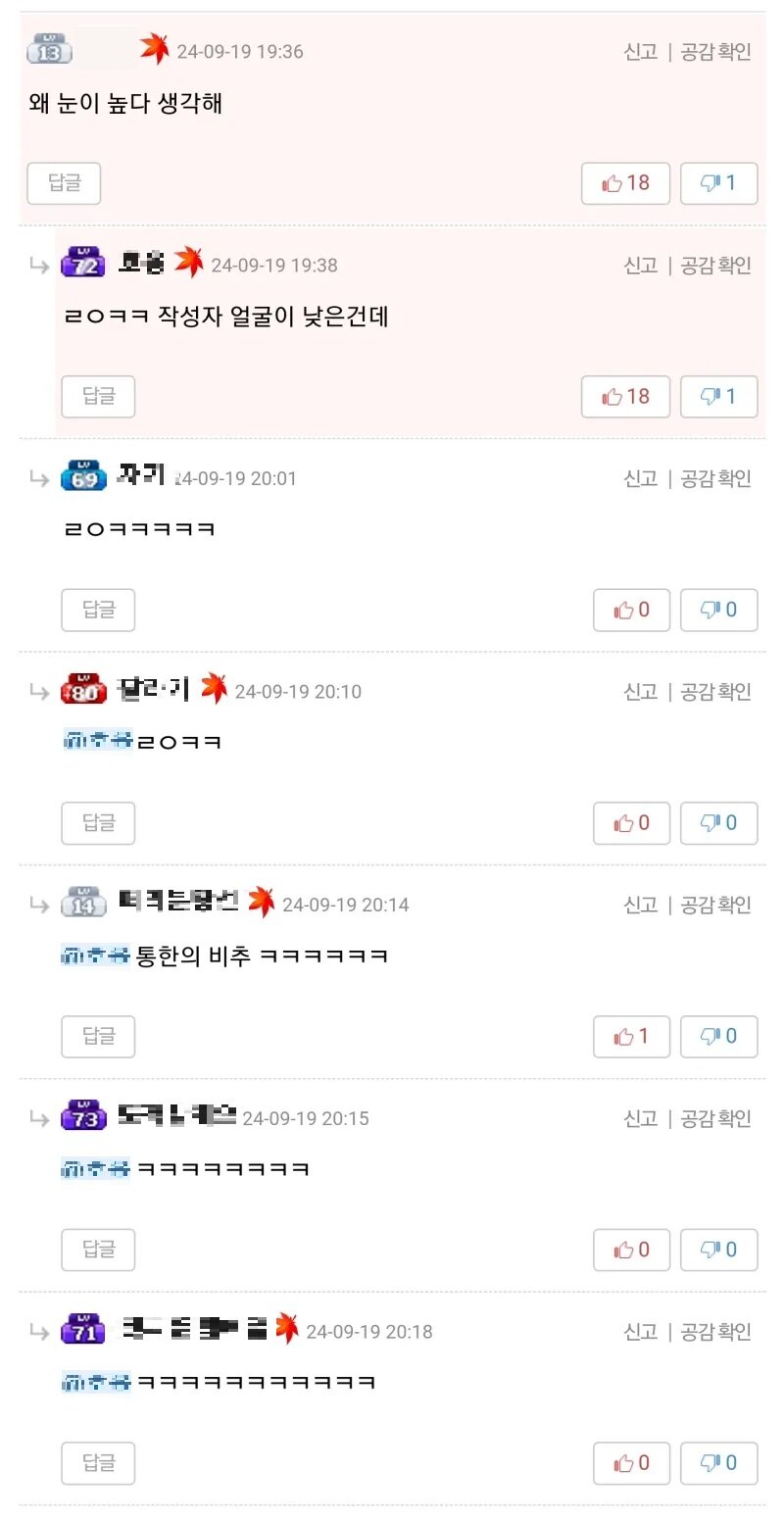Upvote the 20:01 ㄹㅇㅋㅋㅋㅋㅋ comment
The height and width of the screenshot is (1520, 784).
click(x=631, y=611)
